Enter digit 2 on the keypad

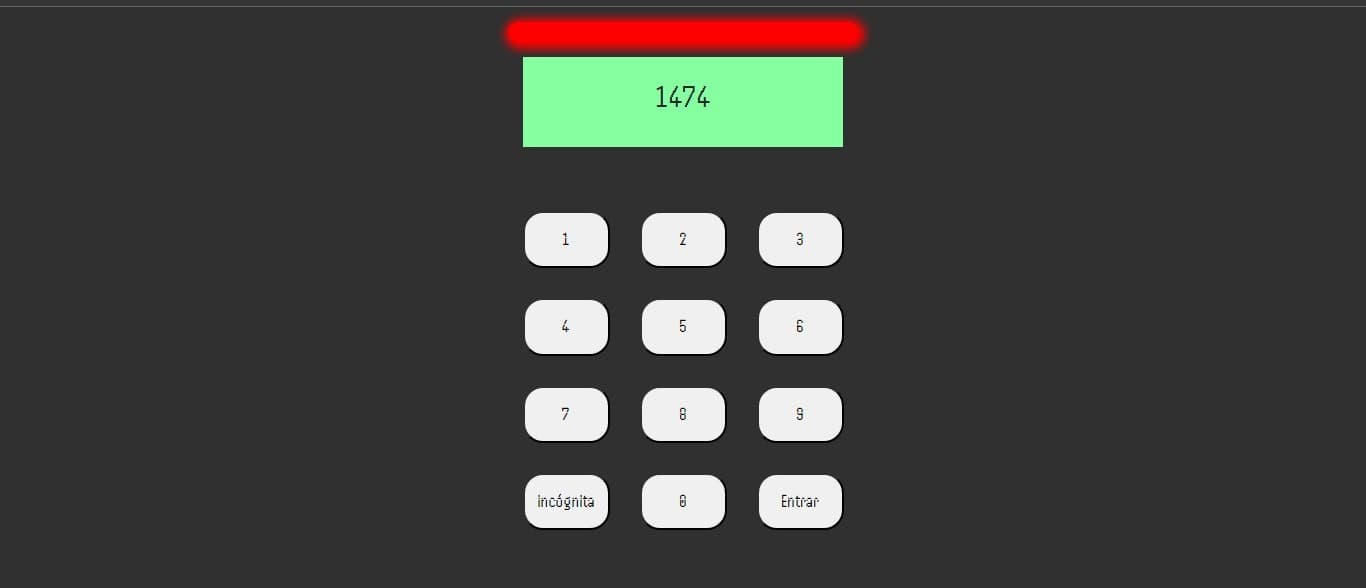pos(683,239)
